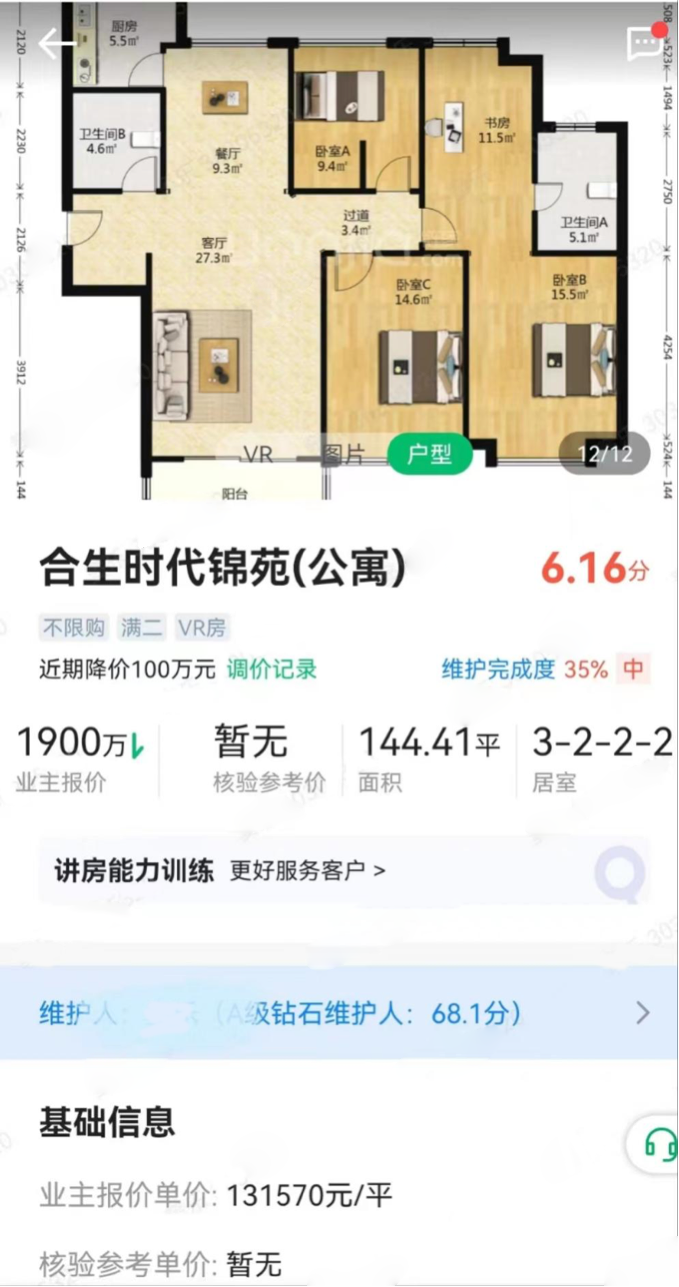Switch to the VR tab

click(258, 454)
